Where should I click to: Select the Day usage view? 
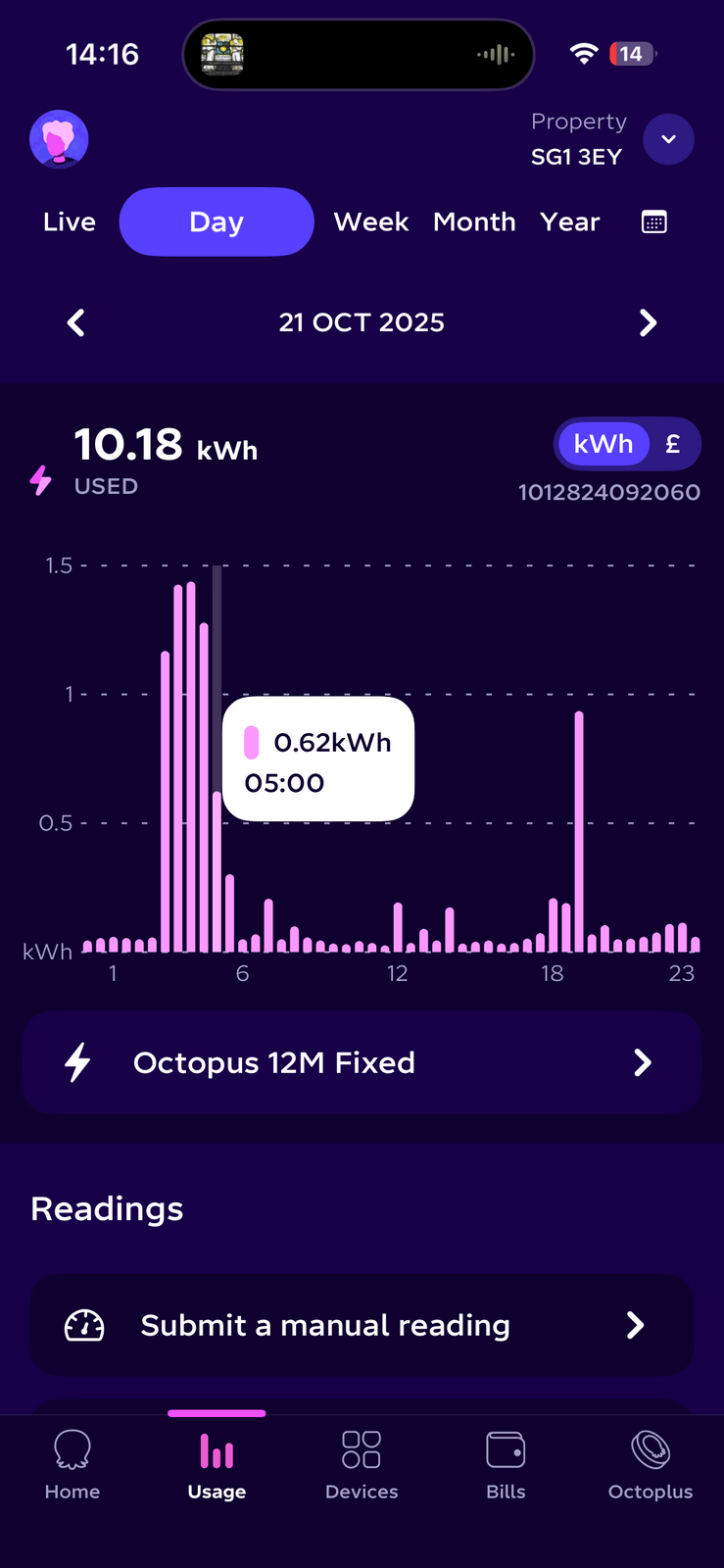[217, 222]
